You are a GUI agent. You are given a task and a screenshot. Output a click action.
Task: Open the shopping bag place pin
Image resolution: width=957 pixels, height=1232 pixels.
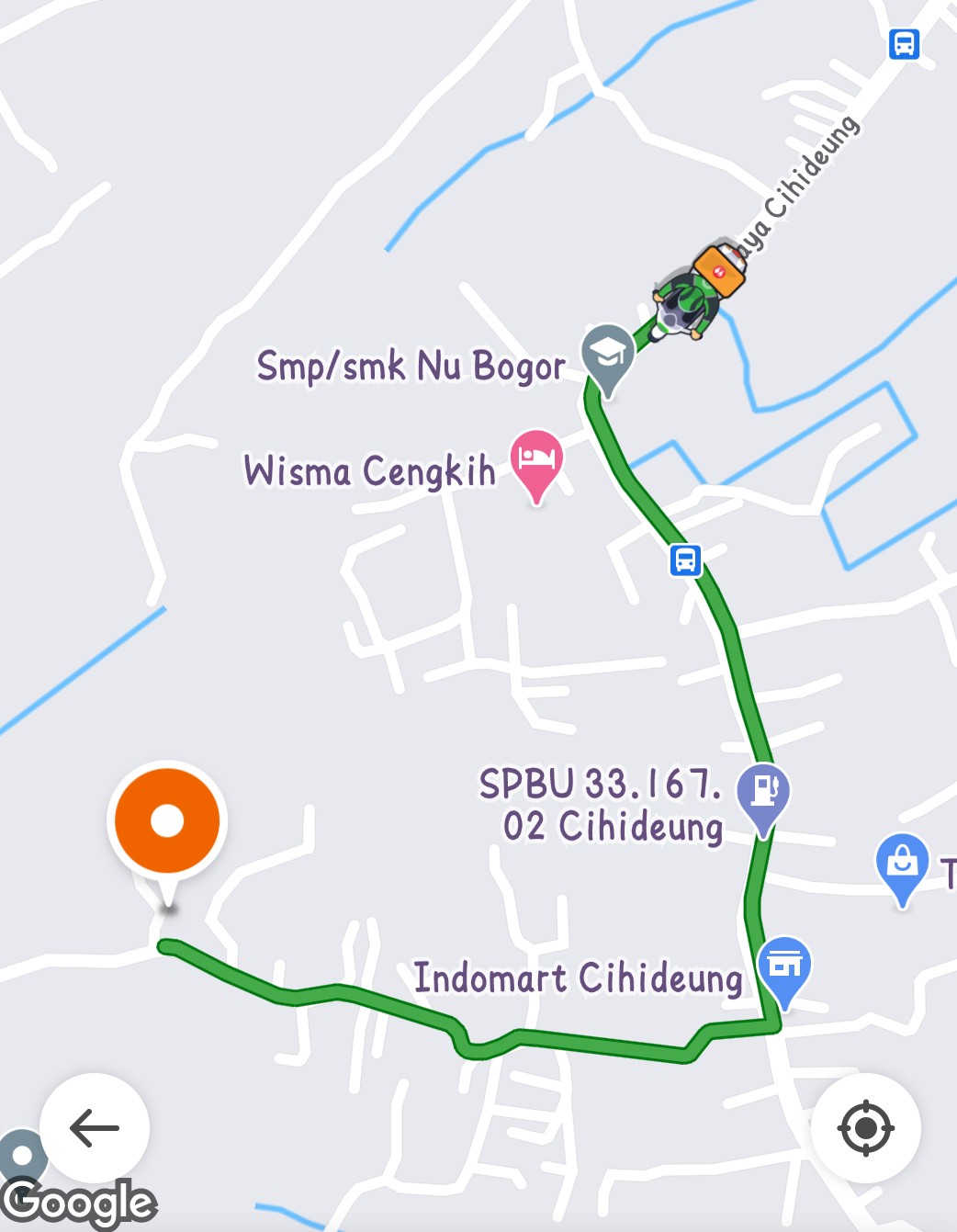pyautogui.click(x=902, y=863)
